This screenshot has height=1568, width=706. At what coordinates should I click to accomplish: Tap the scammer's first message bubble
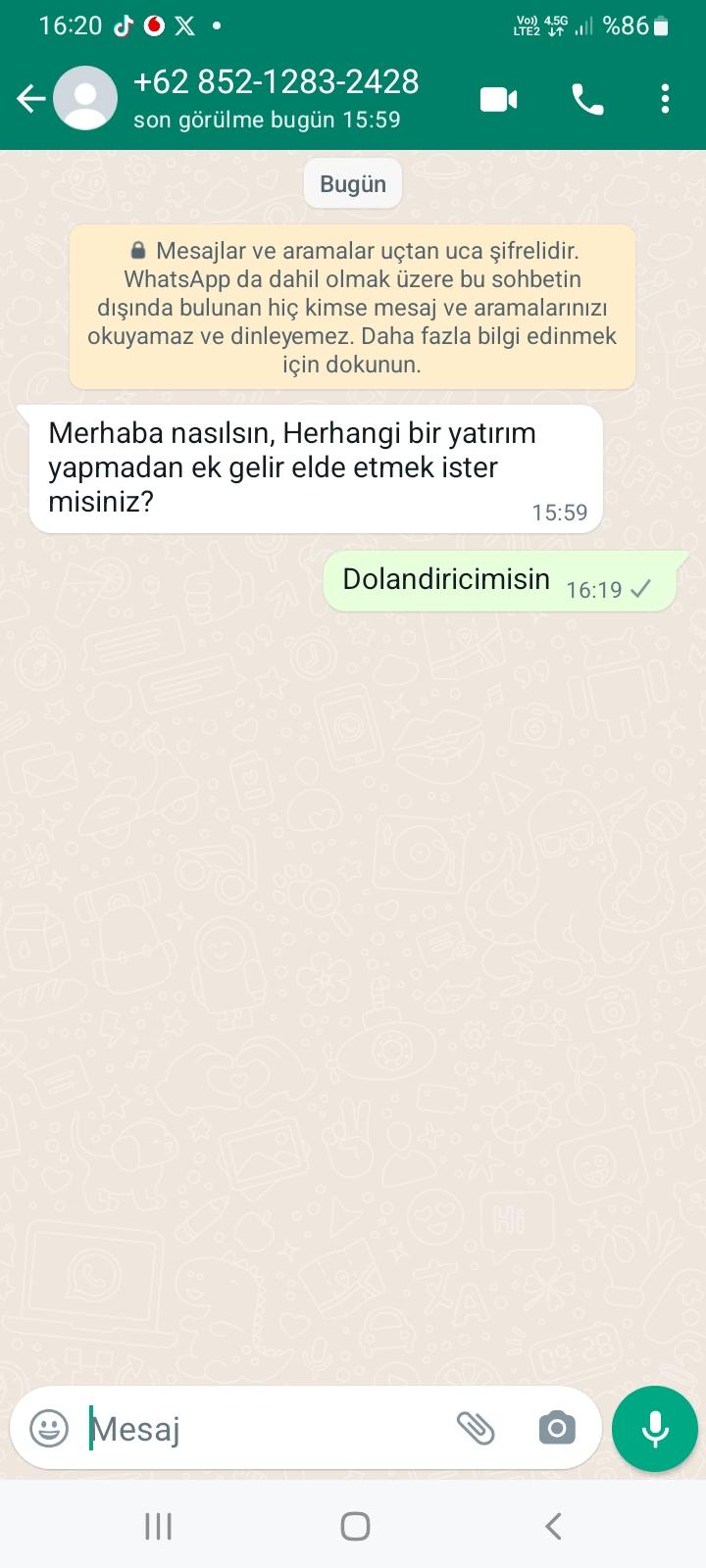coord(314,467)
